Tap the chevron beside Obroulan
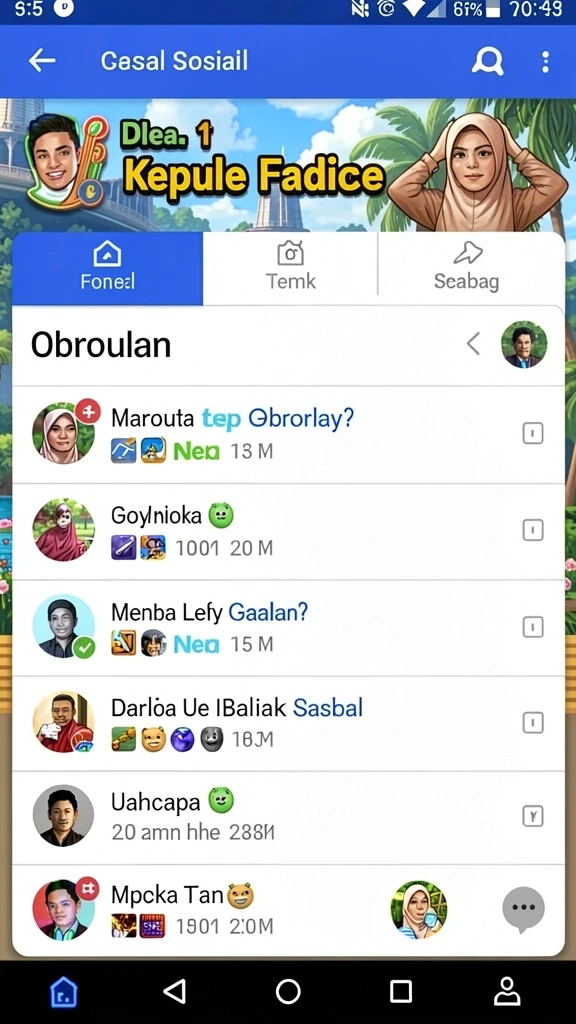Screen dimensions: 576x1024 473,344
